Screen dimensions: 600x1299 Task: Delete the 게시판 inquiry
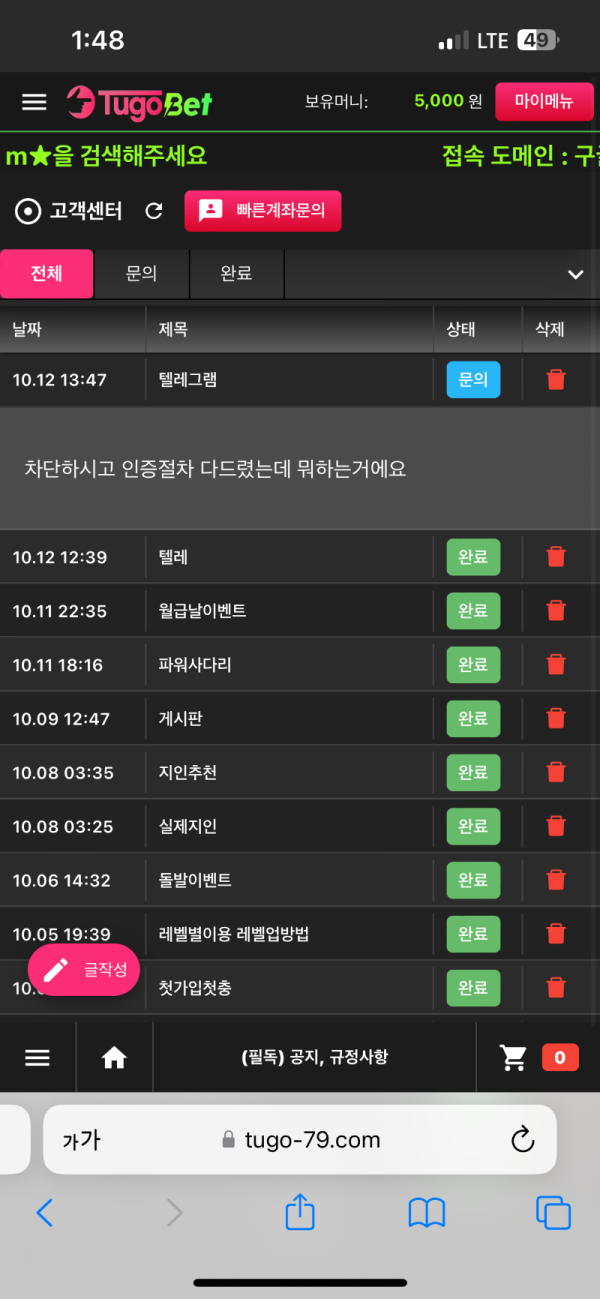point(556,719)
